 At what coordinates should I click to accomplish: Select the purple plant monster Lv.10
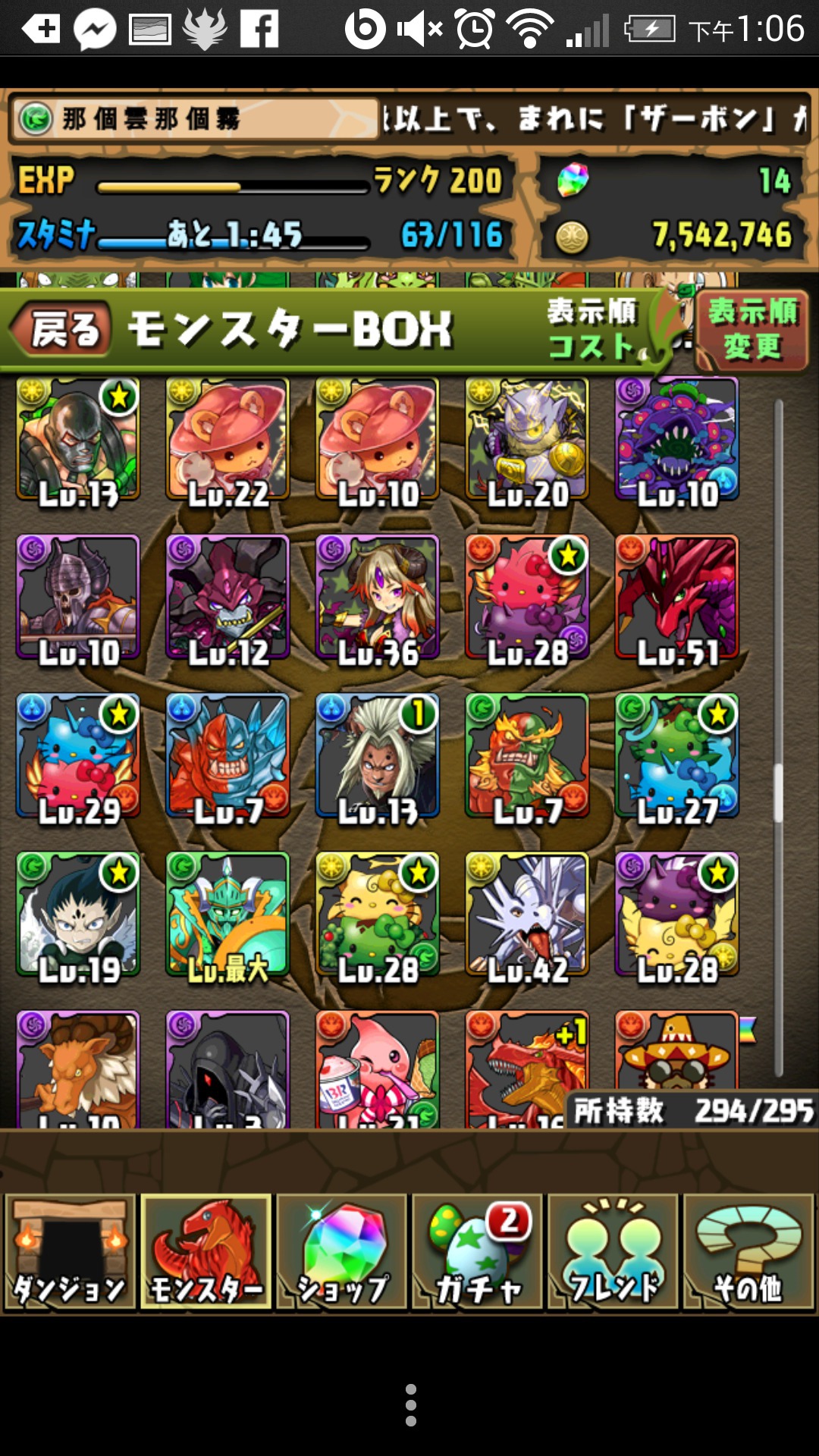[676, 440]
